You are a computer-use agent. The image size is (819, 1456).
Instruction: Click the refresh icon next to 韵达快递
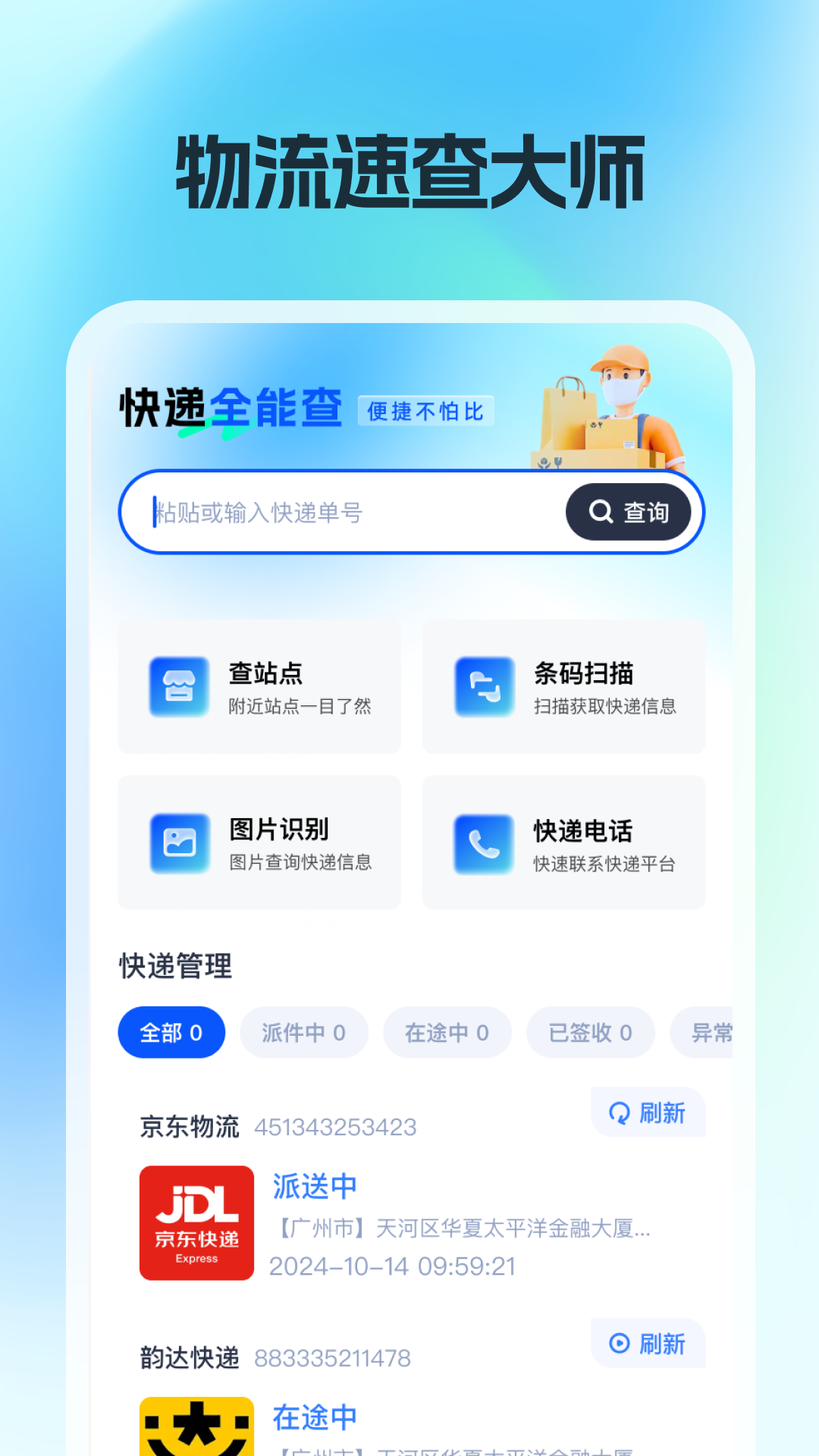[620, 1345]
